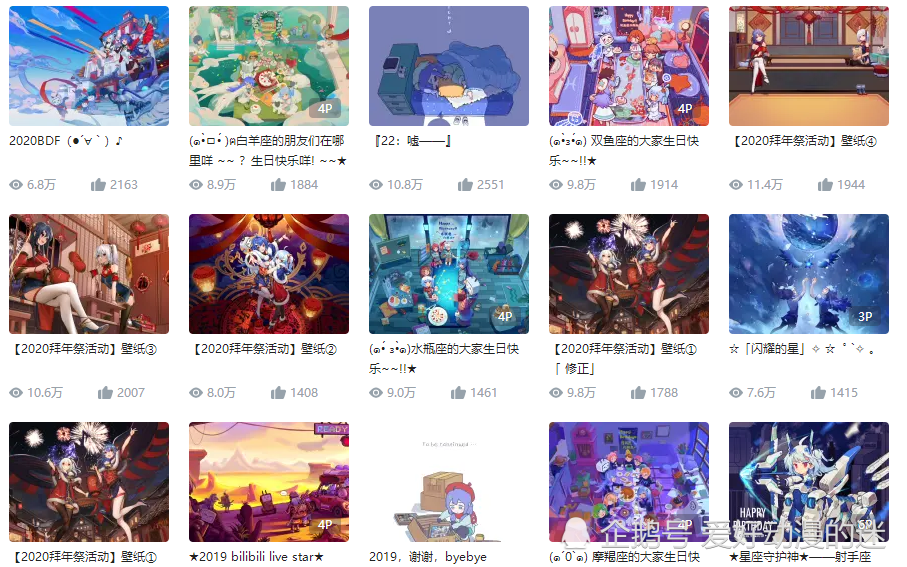Open 2020拜年祭活动 壁纸③
Screen dimensions: 907x567
click(x=89, y=274)
